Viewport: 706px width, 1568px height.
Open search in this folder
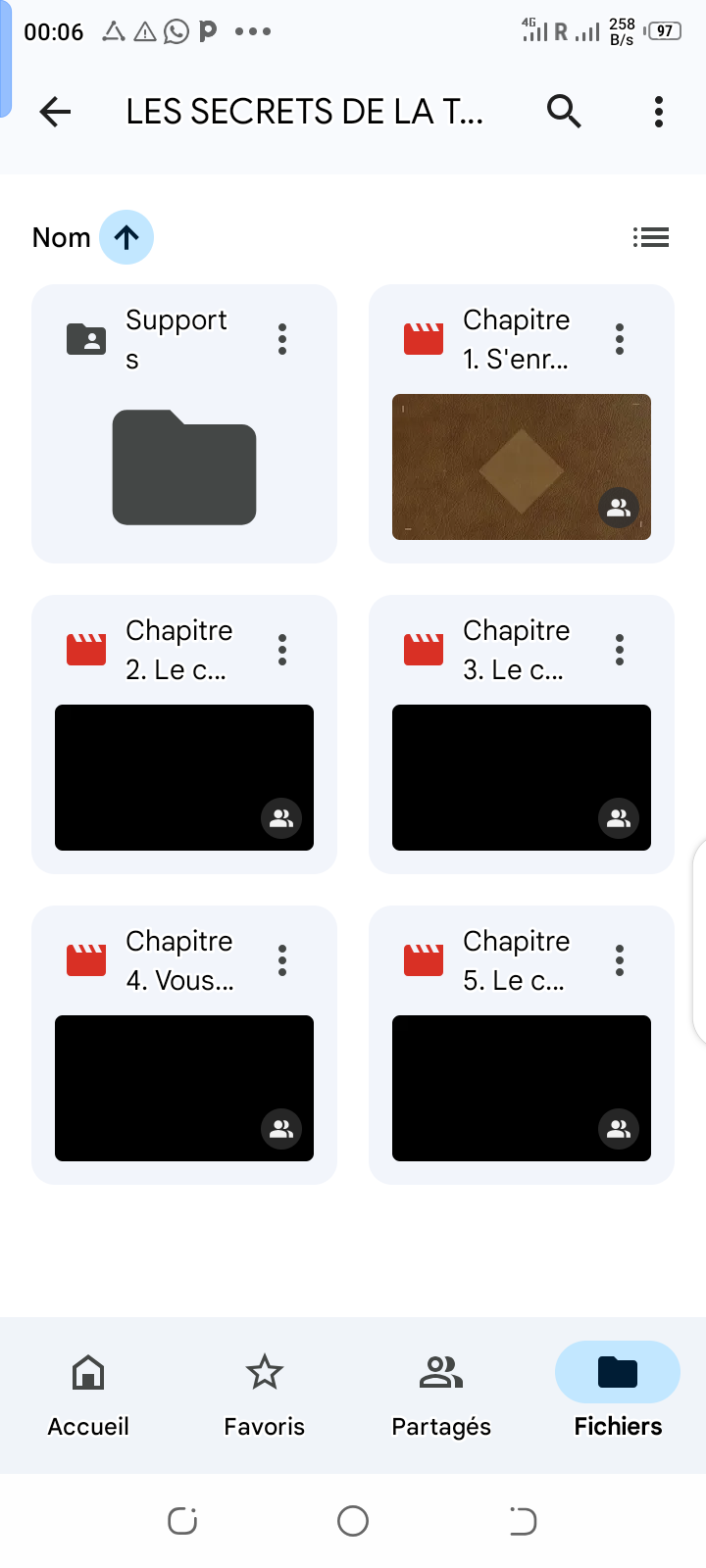coord(564,112)
